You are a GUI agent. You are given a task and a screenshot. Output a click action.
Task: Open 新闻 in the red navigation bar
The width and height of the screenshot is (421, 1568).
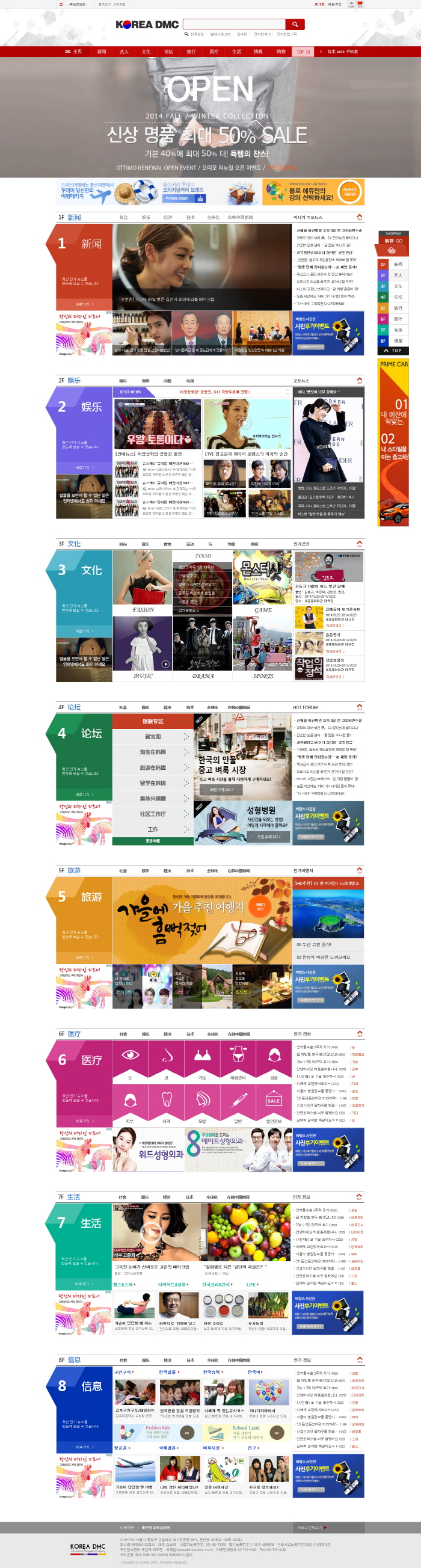102,52
